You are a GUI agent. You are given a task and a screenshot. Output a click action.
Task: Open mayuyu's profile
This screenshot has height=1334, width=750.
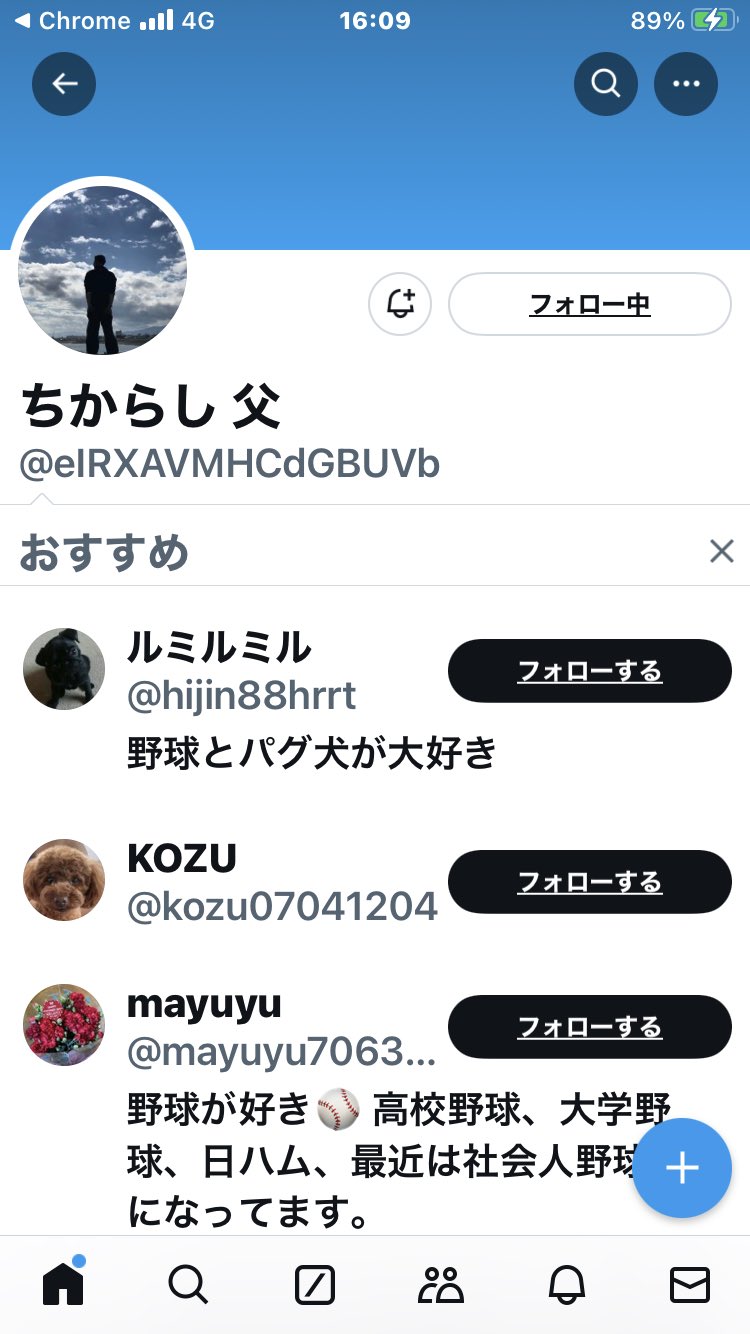pos(204,1005)
